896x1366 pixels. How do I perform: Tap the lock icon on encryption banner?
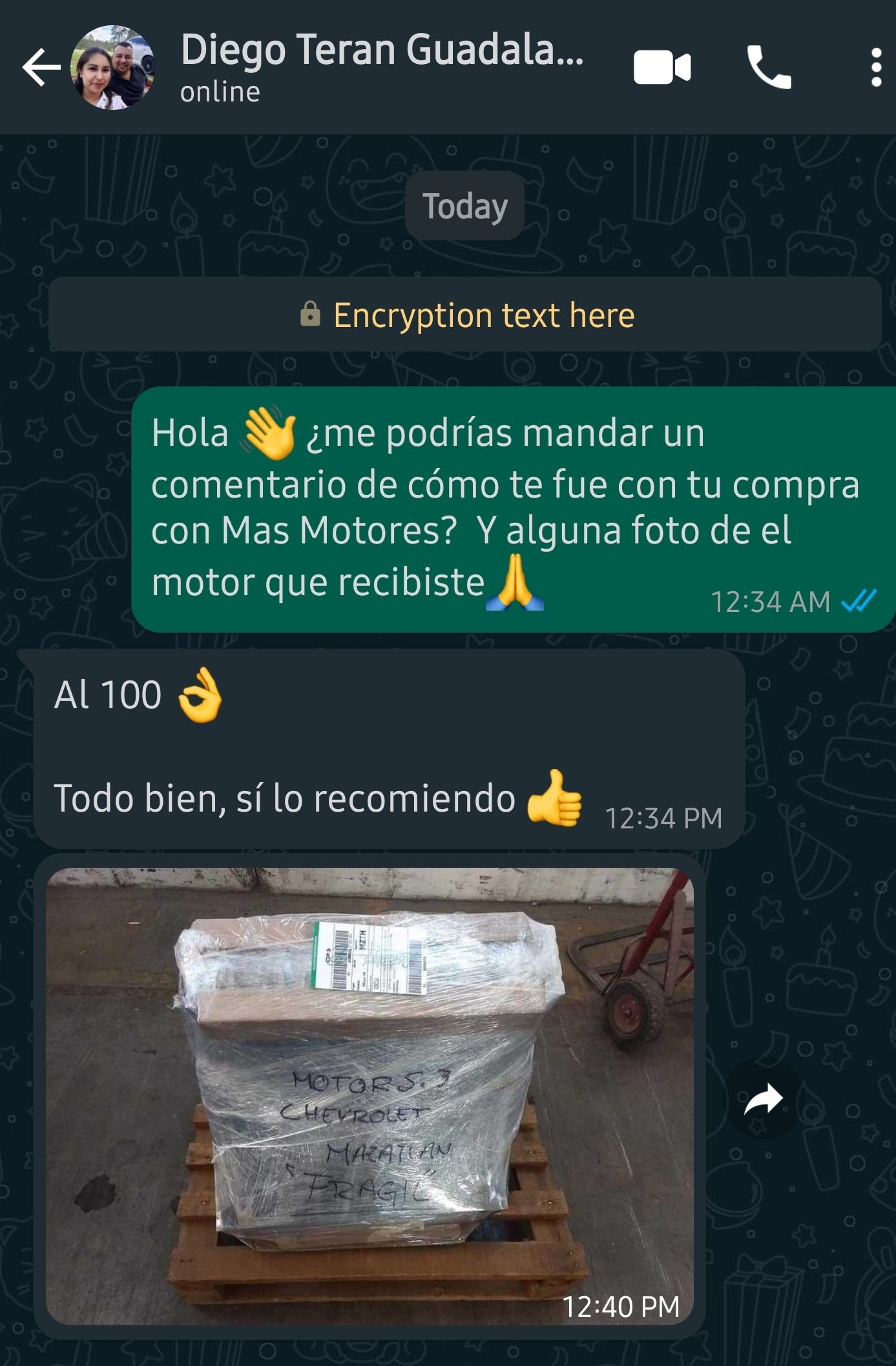pos(311,315)
